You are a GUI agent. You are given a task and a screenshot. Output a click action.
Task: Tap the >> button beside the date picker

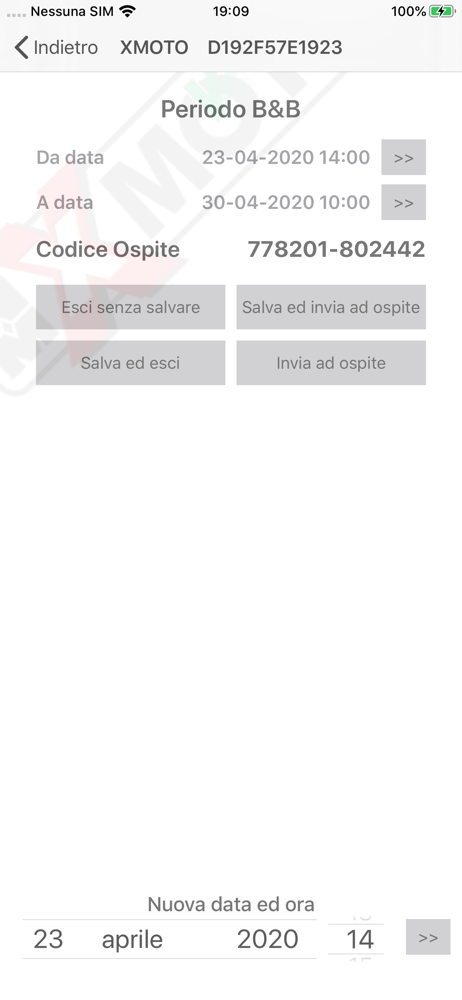point(428,937)
